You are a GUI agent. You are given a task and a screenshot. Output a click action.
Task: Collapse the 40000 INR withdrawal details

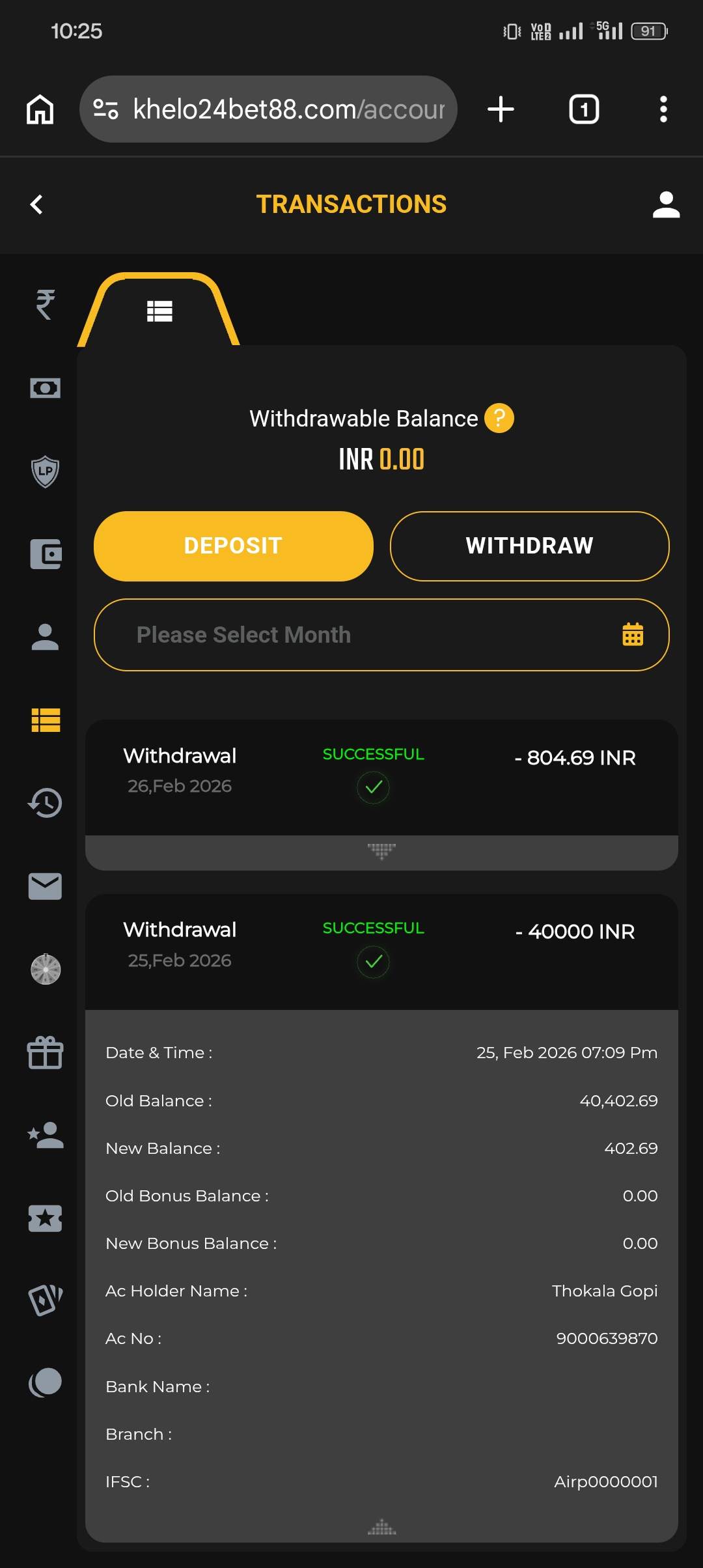381,1527
